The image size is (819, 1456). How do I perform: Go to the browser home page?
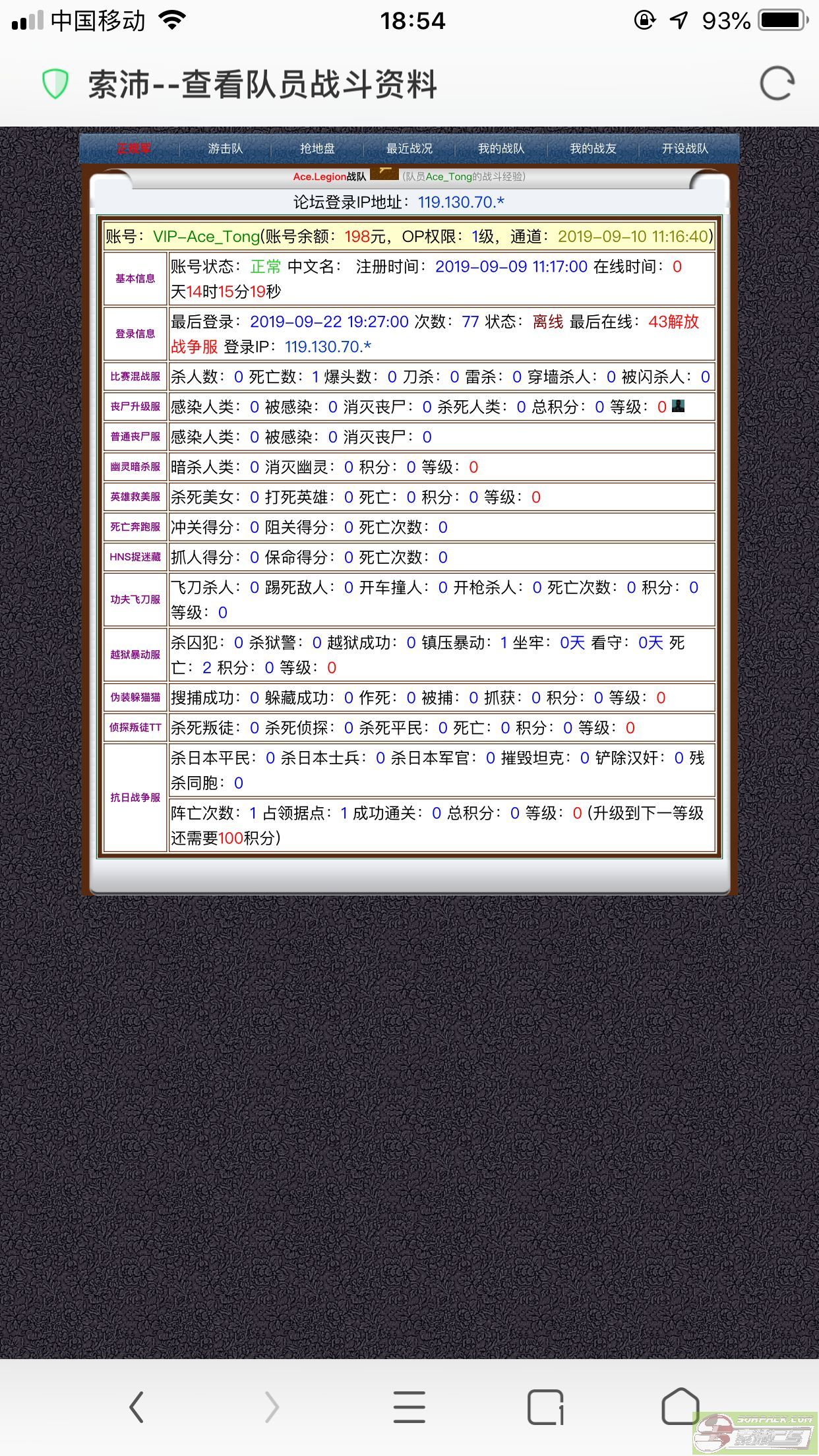click(x=680, y=1407)
